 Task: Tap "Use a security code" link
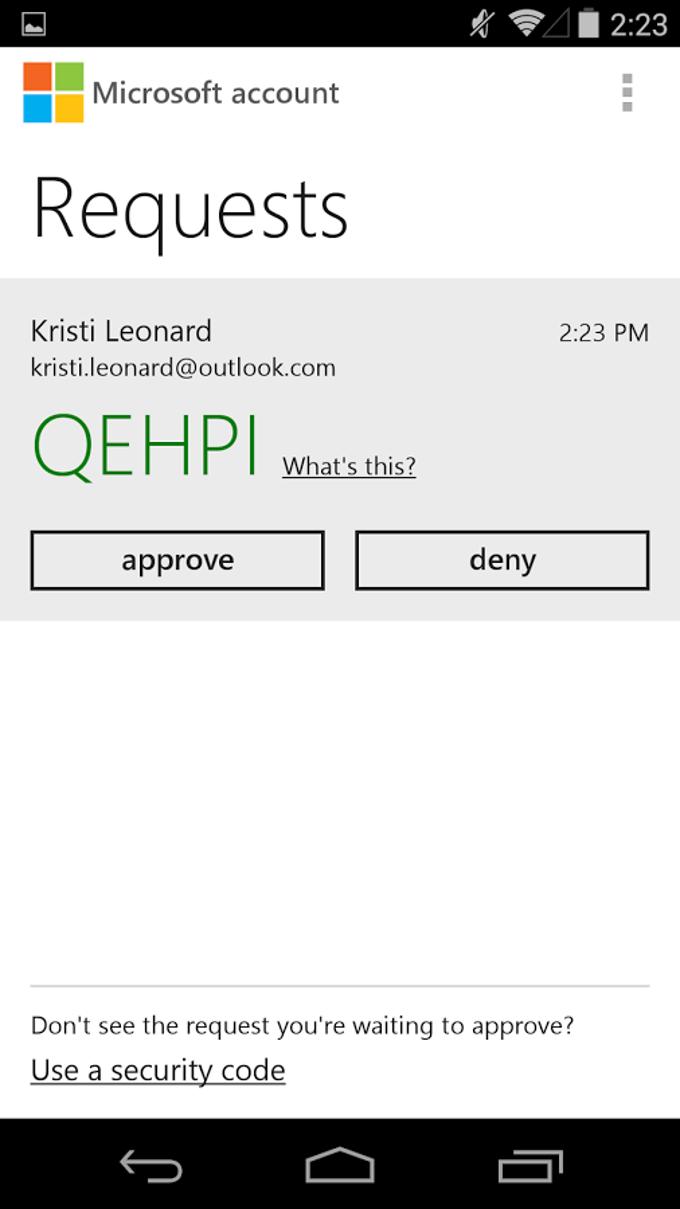[x=158, y=1071]
